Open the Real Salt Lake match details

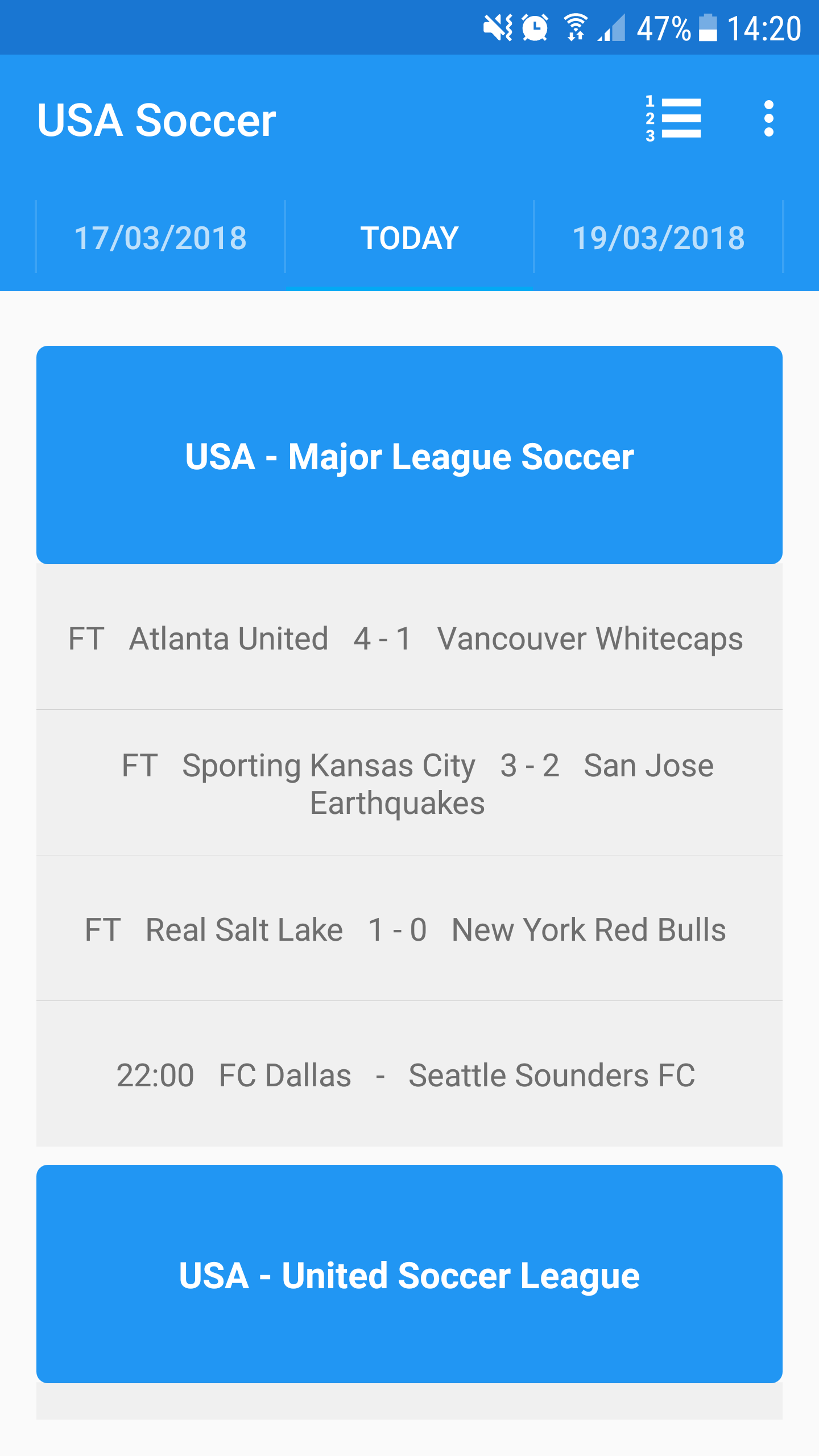pos(409,929)
